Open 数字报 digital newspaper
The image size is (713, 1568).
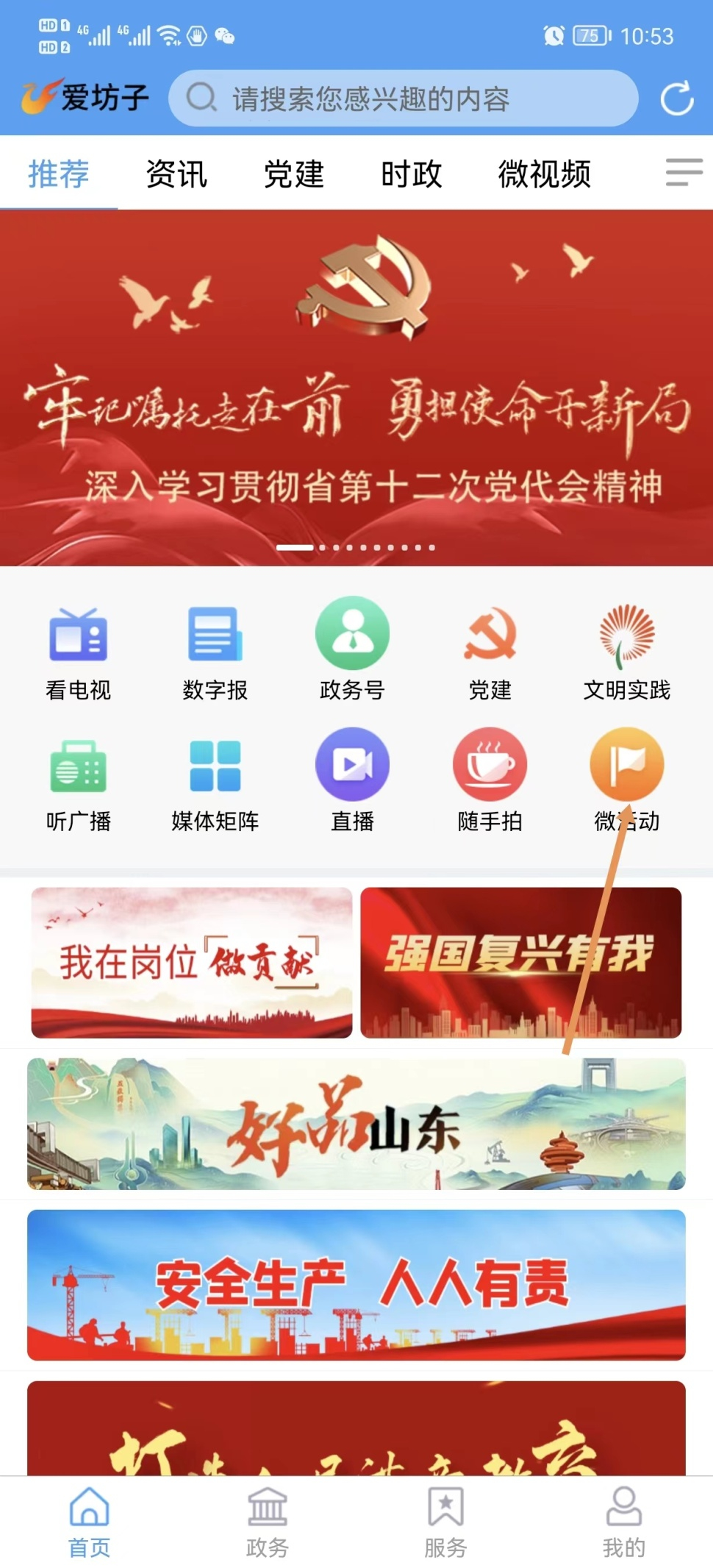pyautogui.click(x=215, y=649)
